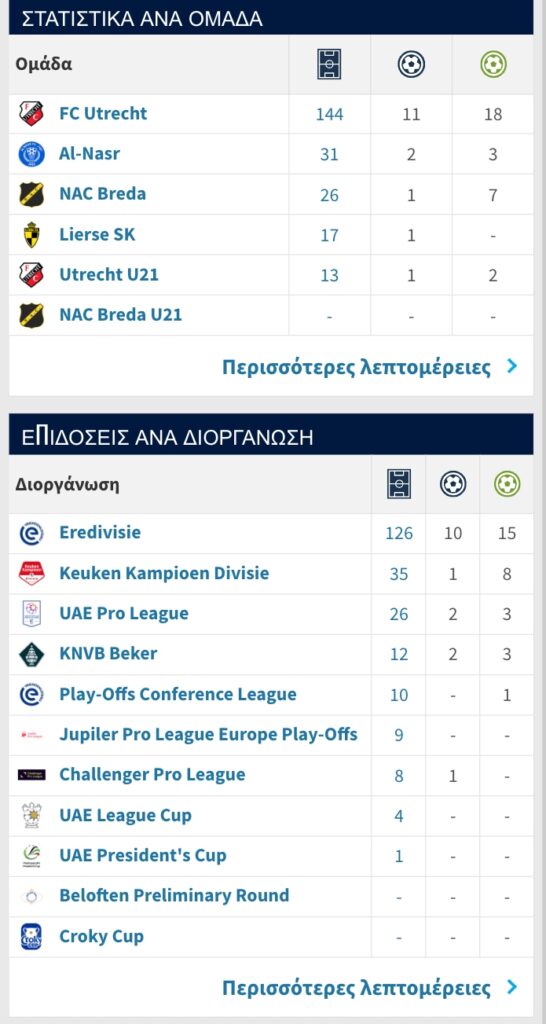View the Utrecht U21 team
Screen dimensions: 546x1024
point(109,275)
